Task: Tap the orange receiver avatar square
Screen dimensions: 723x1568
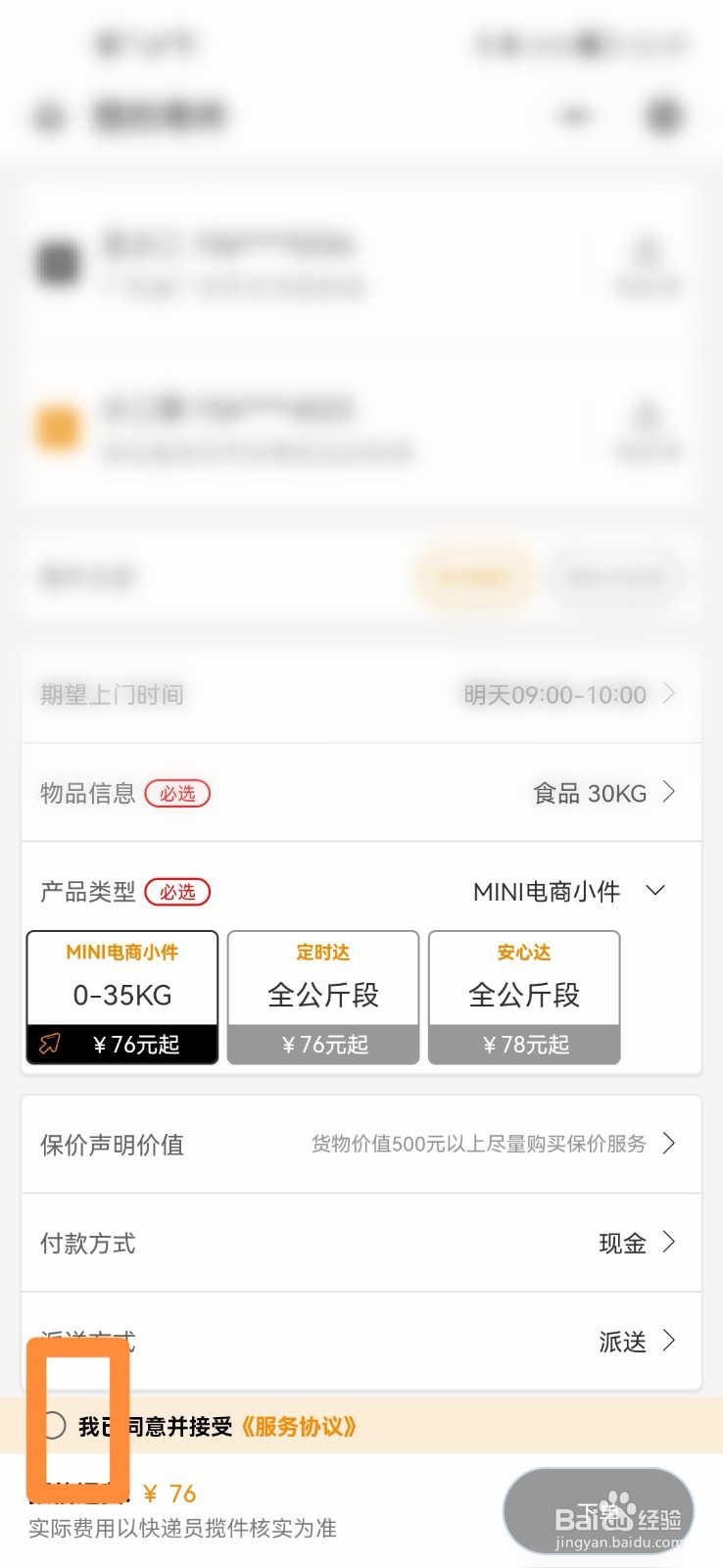Action: (56, 425)
